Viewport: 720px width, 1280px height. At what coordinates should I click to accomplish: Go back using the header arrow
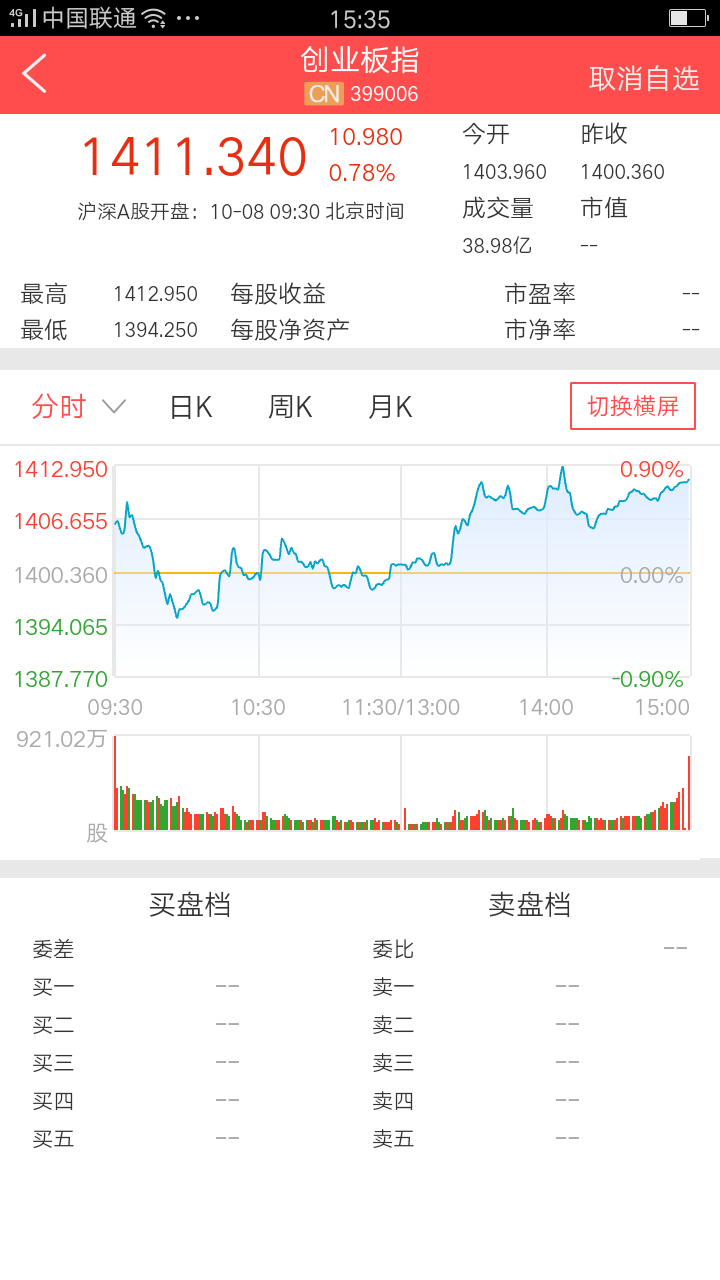pos(35,74)
